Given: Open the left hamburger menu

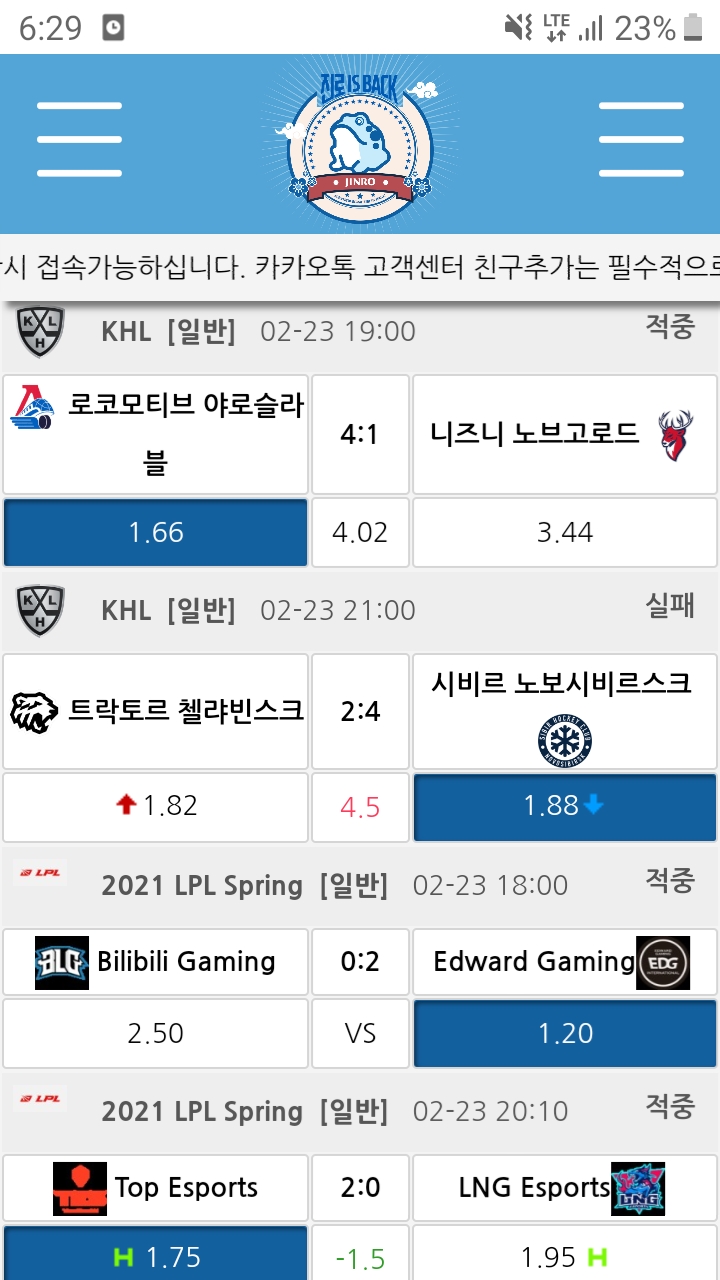Looking at the screenshot, I should coord(78,140).
